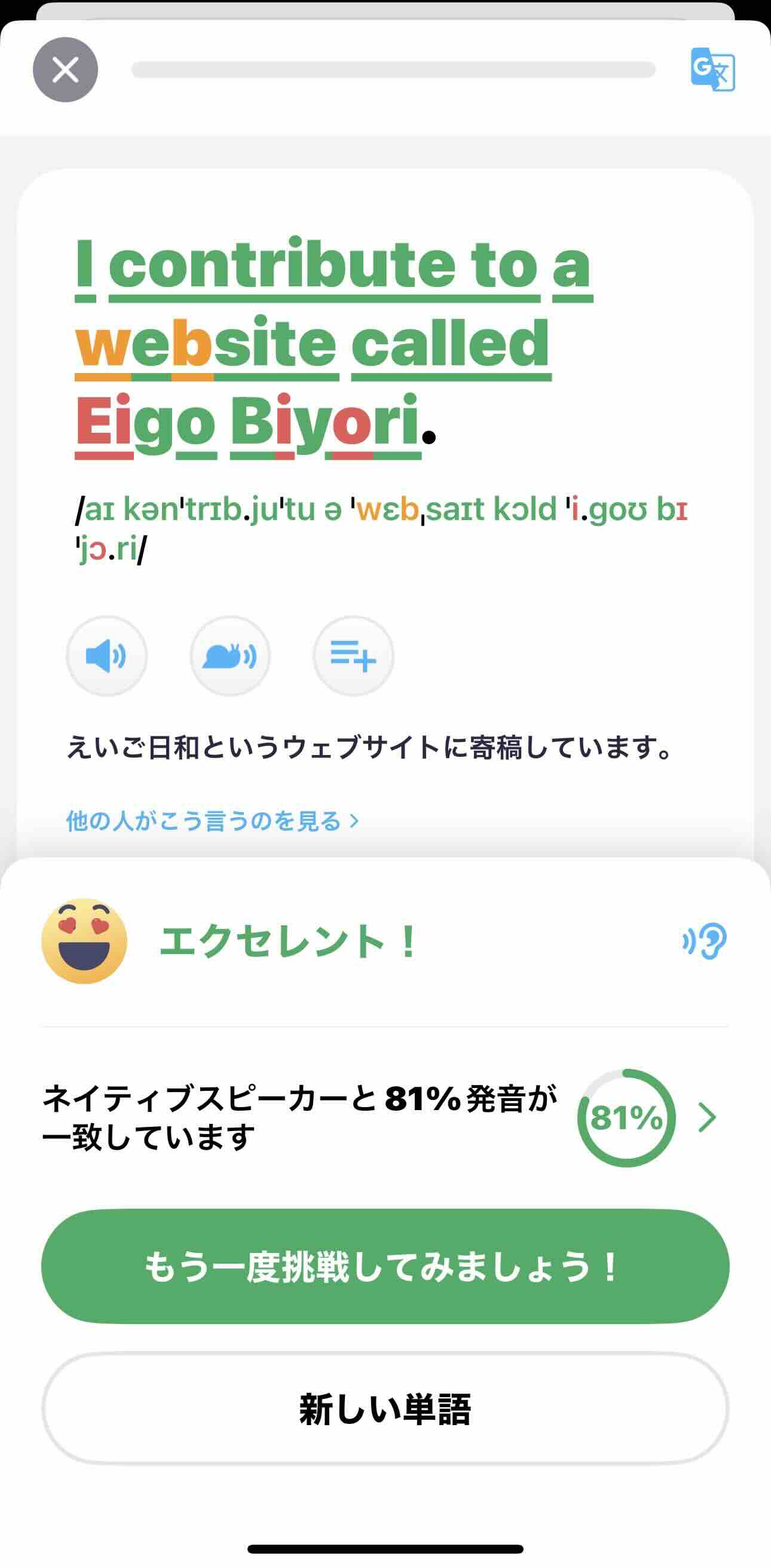The width and height of the screenshot is (771, 1568).
Task: Open the 81% score details chevron
Action: (x=707, y=1117)
